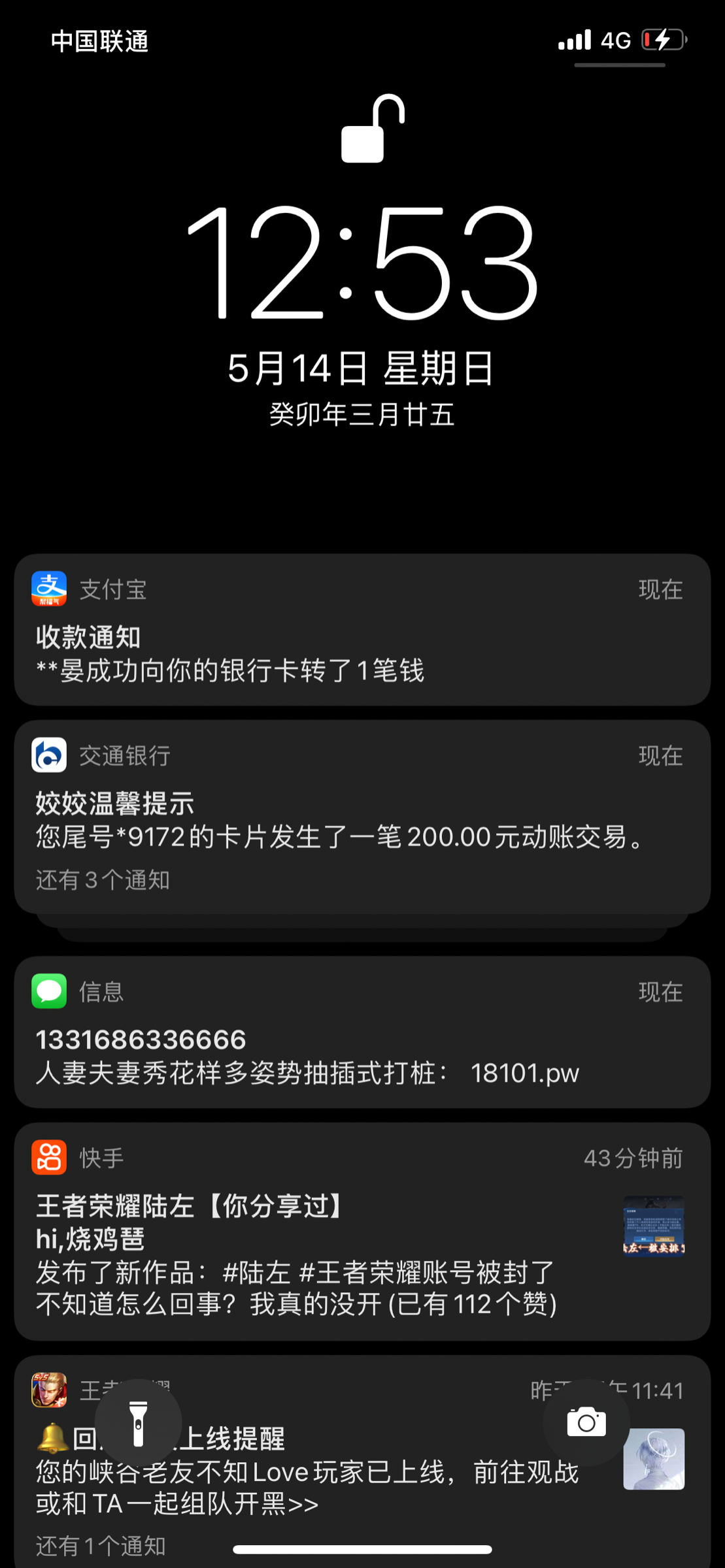
Task: Tap the 快手 (Kuaishou) app icon
Action: click(x=48, y=1157)
